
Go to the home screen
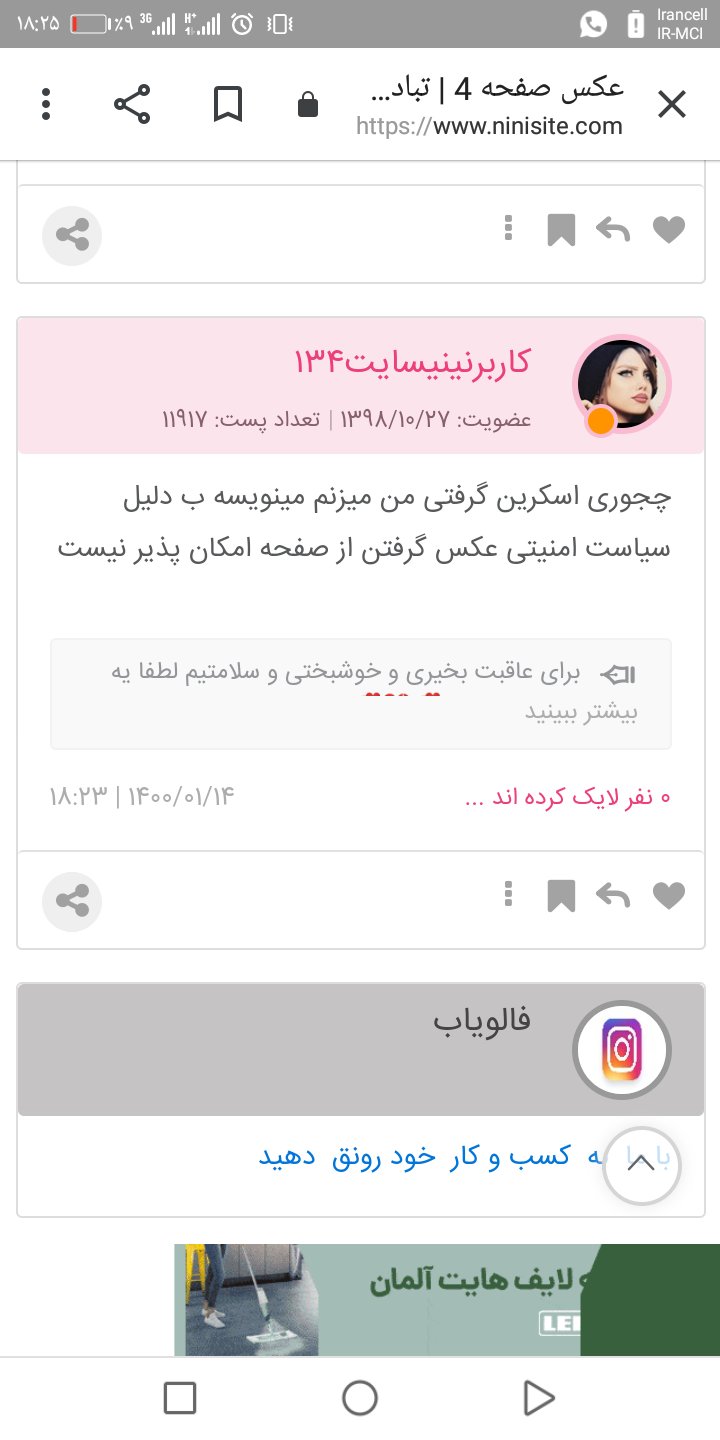click(x=360, y=1397)
